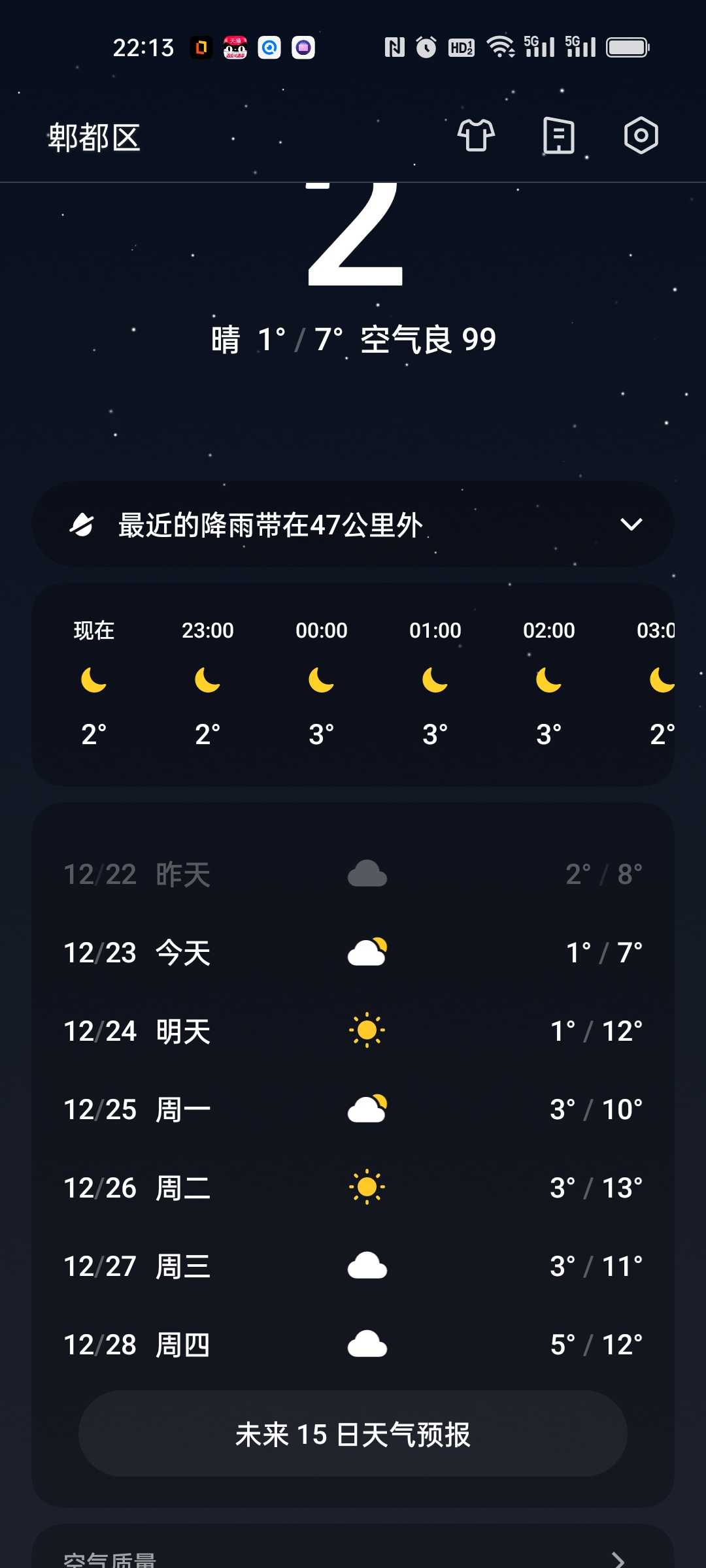Open the city list document icon
This screenshot has height=1568, width=706.
tap(559, 136)
